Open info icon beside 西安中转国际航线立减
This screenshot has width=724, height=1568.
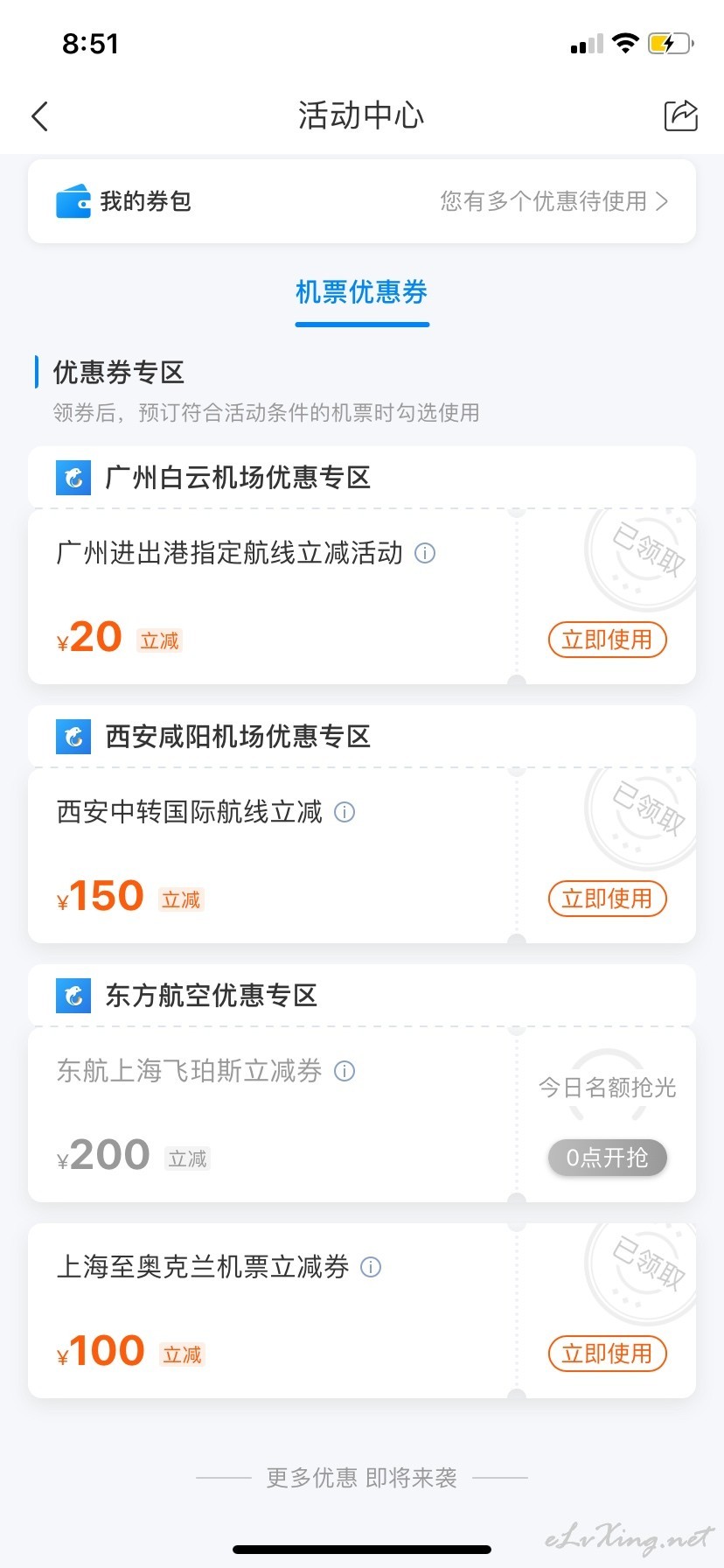(345, 812)
